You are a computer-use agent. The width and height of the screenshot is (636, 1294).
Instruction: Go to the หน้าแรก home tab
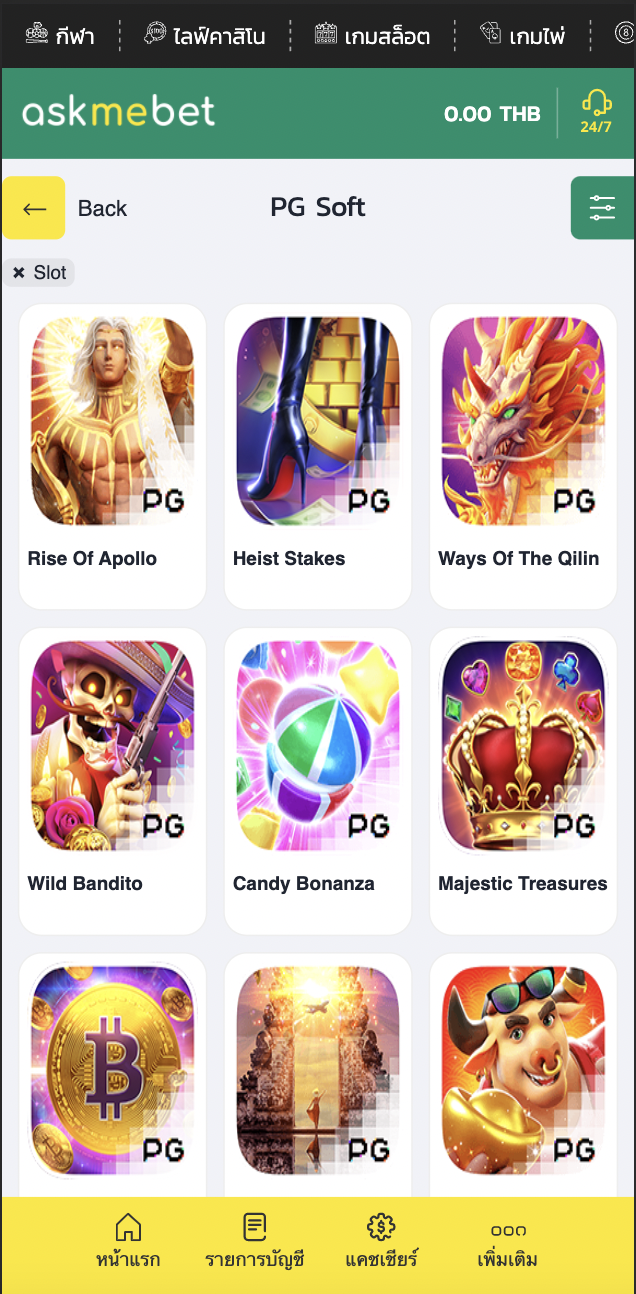click(128, 1241)
